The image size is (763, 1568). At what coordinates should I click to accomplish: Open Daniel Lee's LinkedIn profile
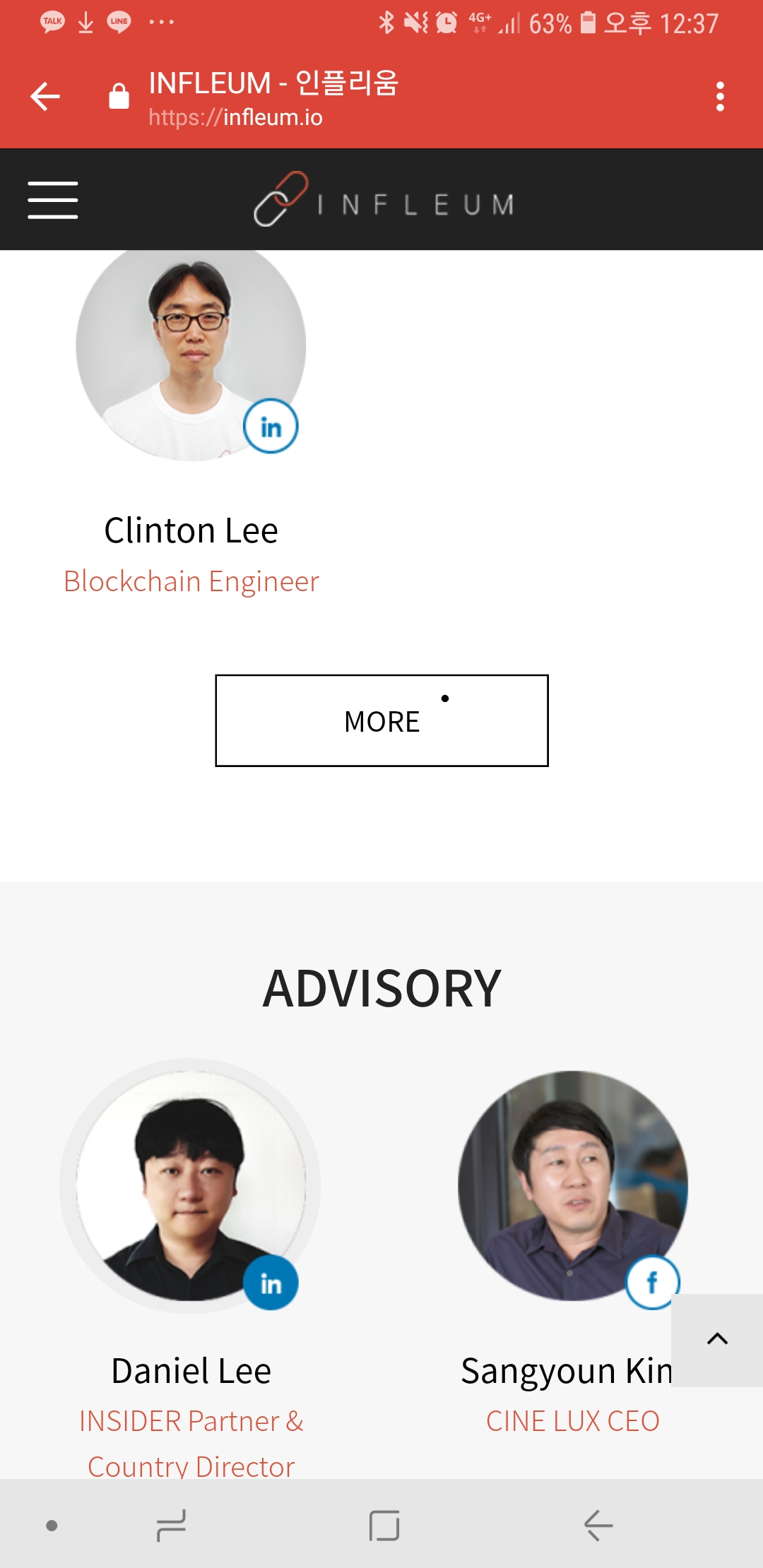point(271,1283)
